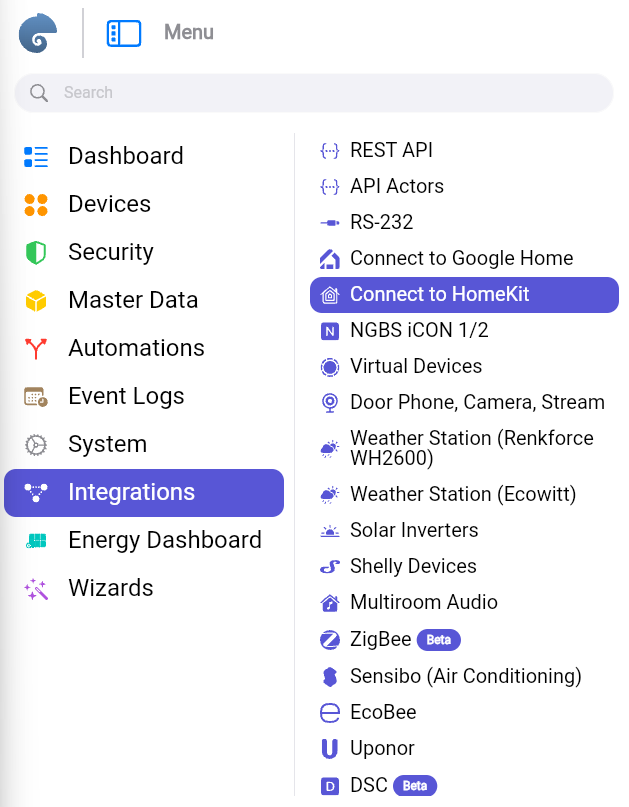Open Security settings

[110, 252]
